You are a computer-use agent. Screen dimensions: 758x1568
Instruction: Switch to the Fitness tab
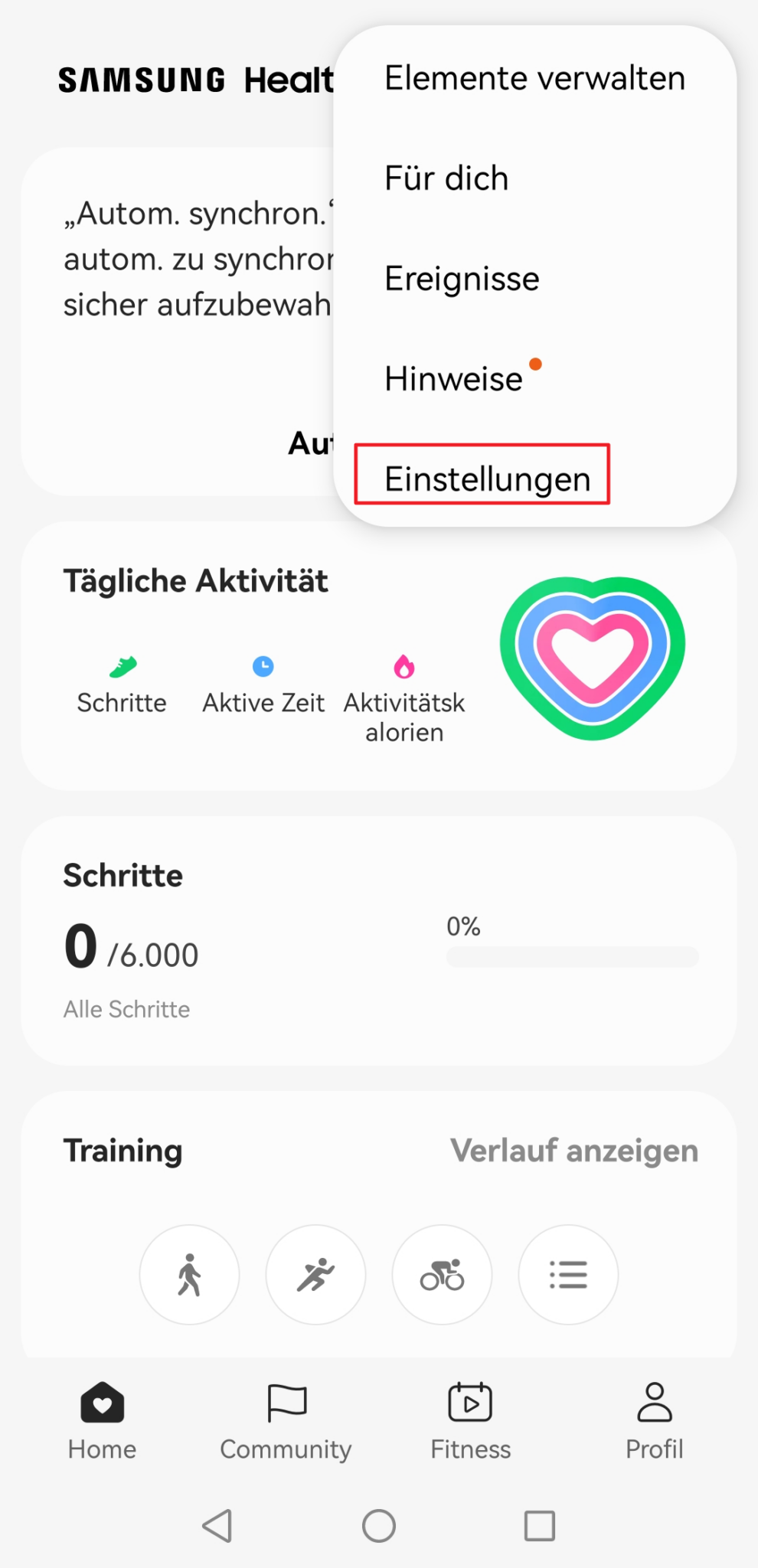(470, 1421)
